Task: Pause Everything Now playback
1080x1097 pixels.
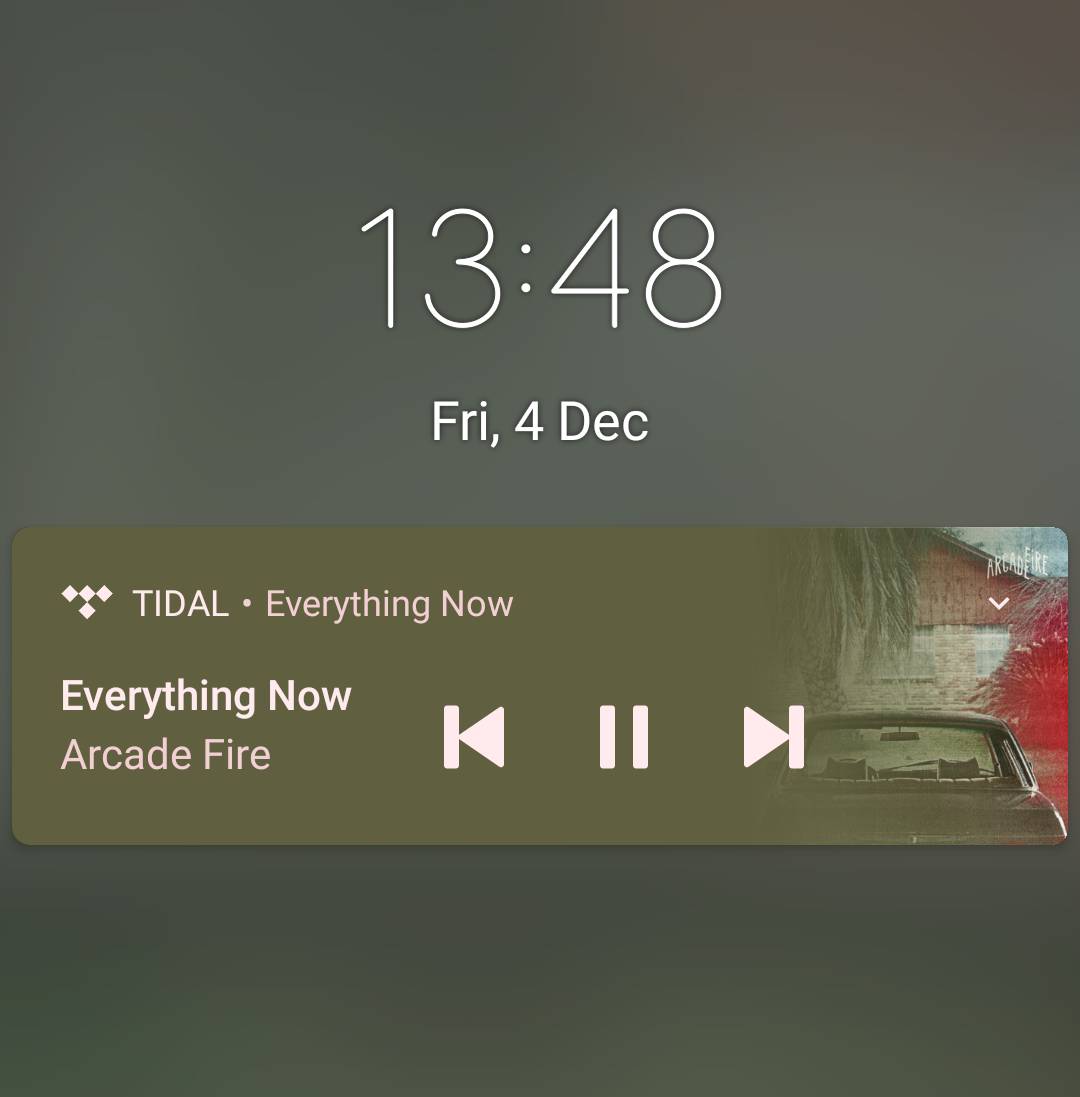Action: pos(624,737)
